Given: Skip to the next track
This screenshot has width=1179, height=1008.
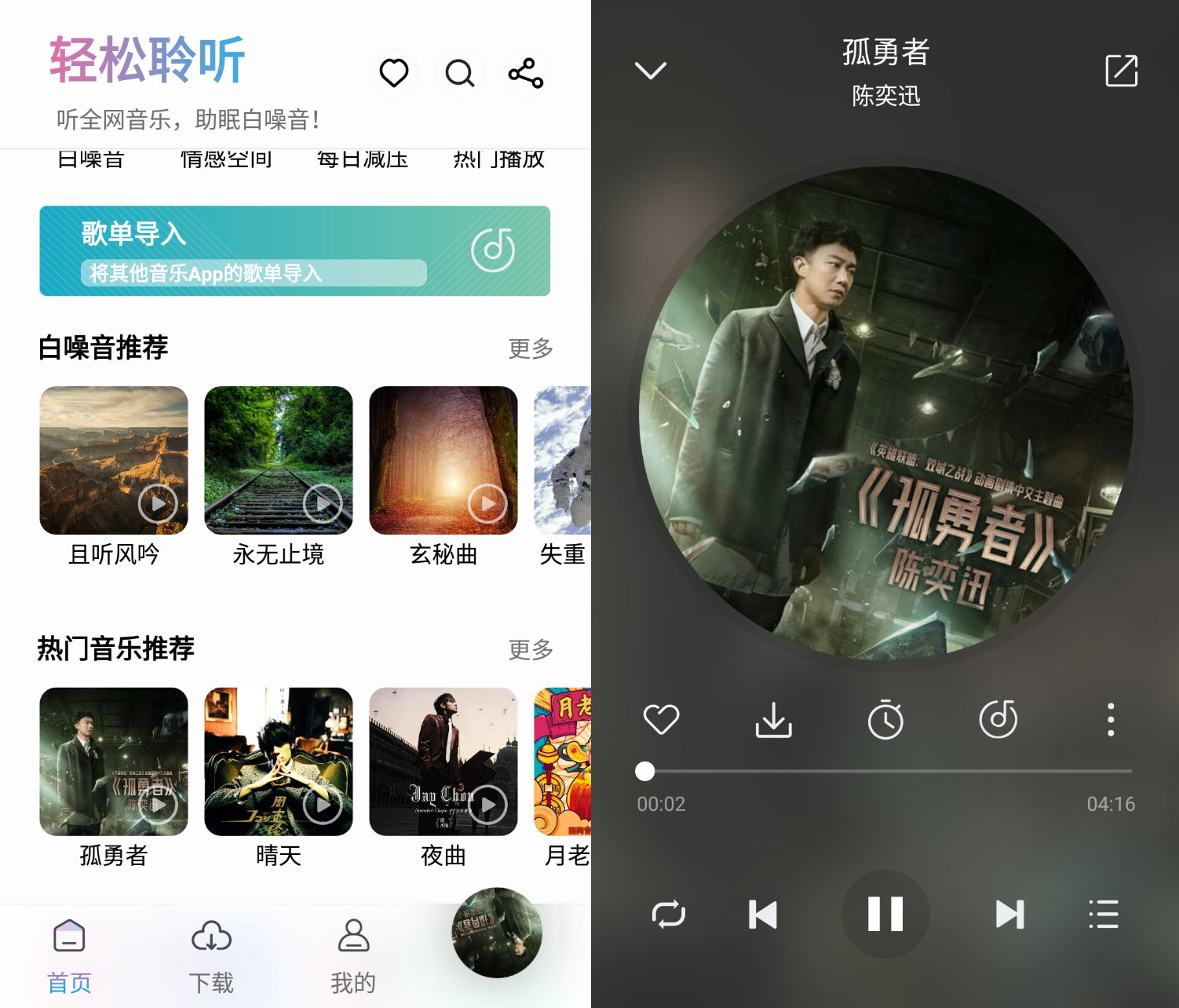Looking at the screenshot, I should (1009, 914).
